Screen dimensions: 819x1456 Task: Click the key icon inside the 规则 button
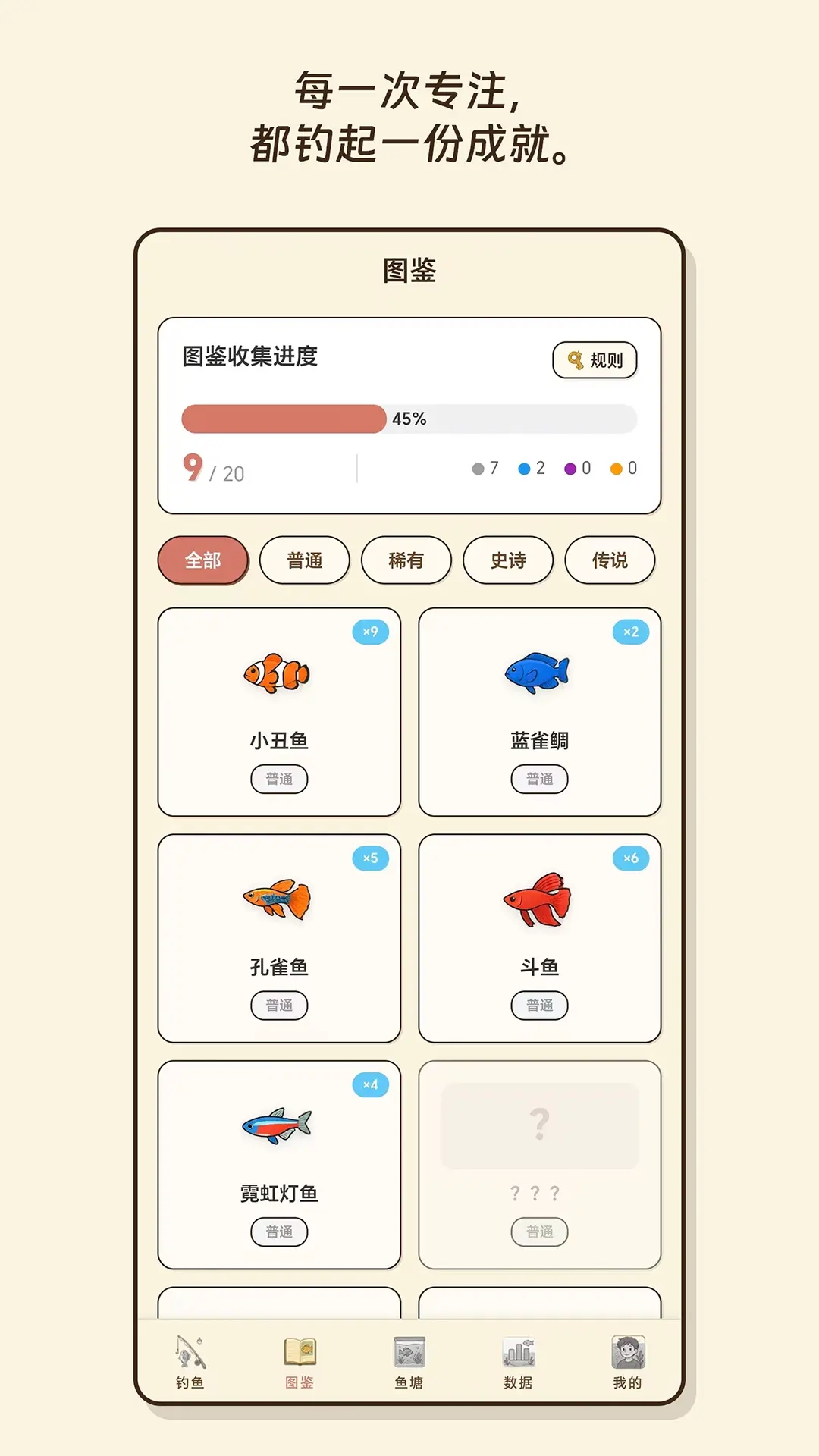pyautogui.click(x=574, y=361)
